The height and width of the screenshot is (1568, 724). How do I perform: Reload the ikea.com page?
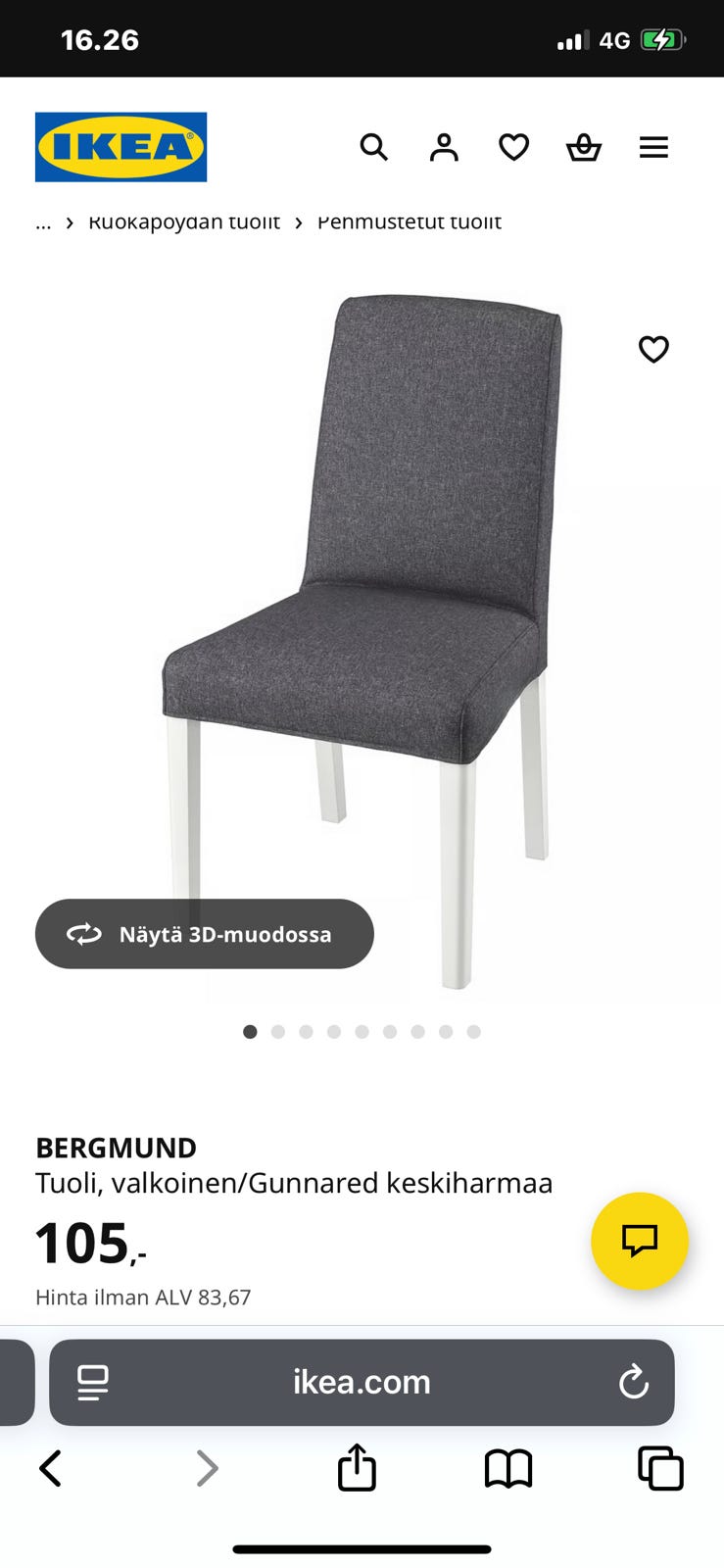633,1382
